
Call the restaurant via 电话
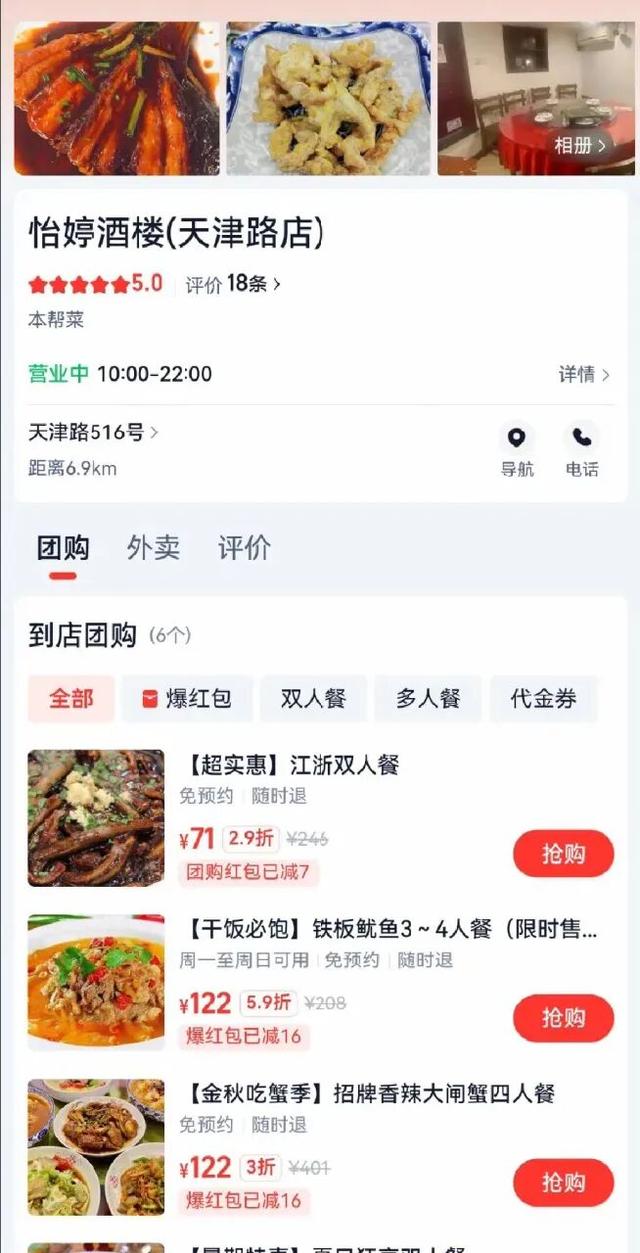pyautogui.click(x=581, y=449)
